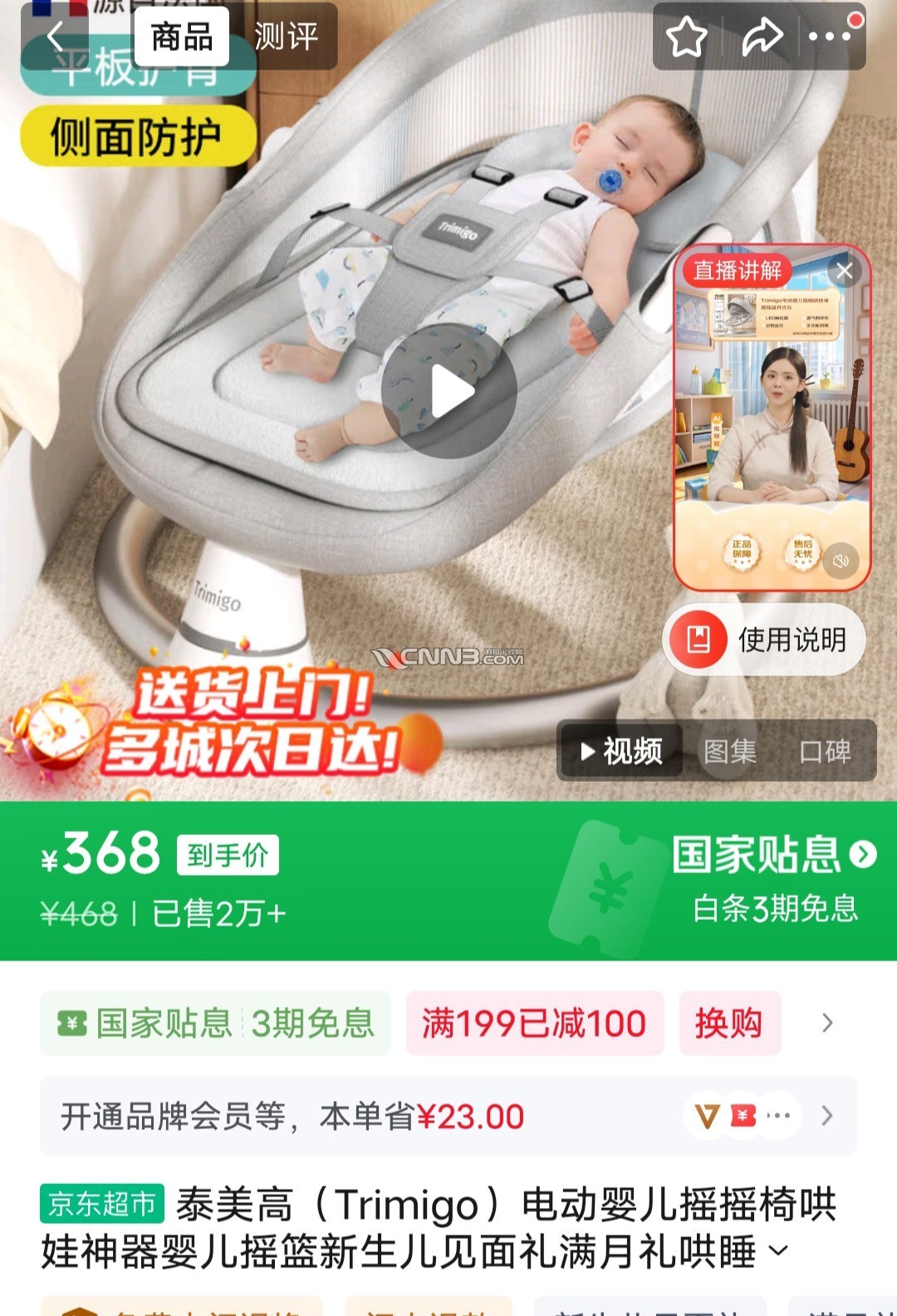Share this product
Screen dimensions: 897x1316
[762, 37]
